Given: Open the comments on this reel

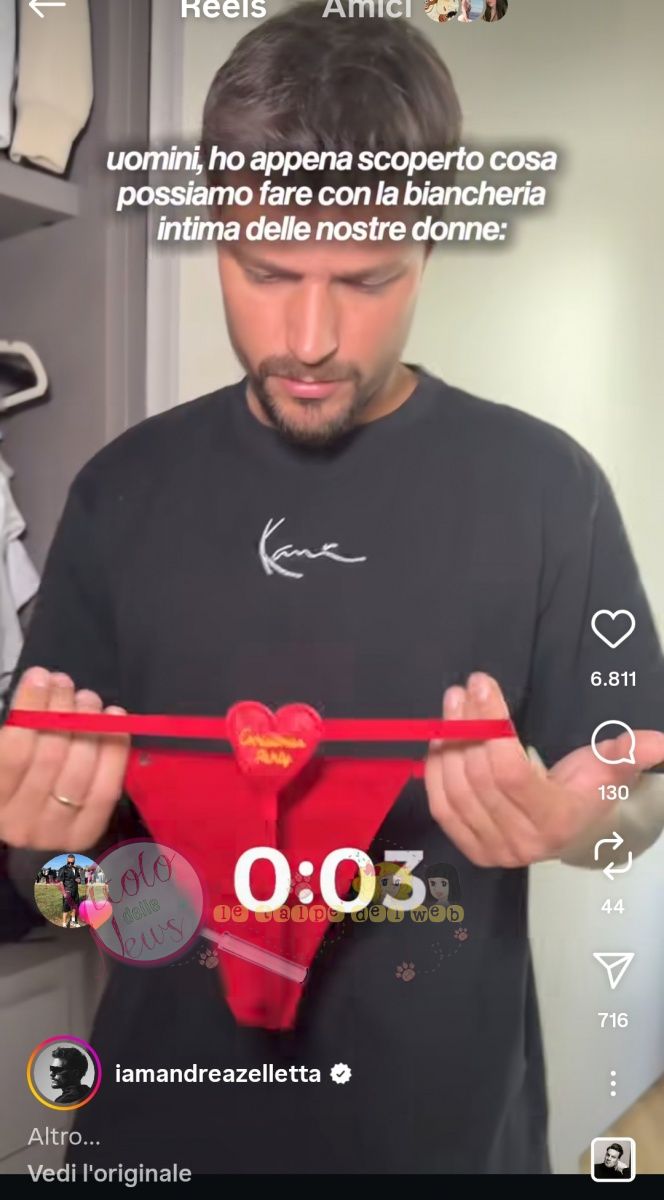Looking at the screenshot, I should 613,744.
